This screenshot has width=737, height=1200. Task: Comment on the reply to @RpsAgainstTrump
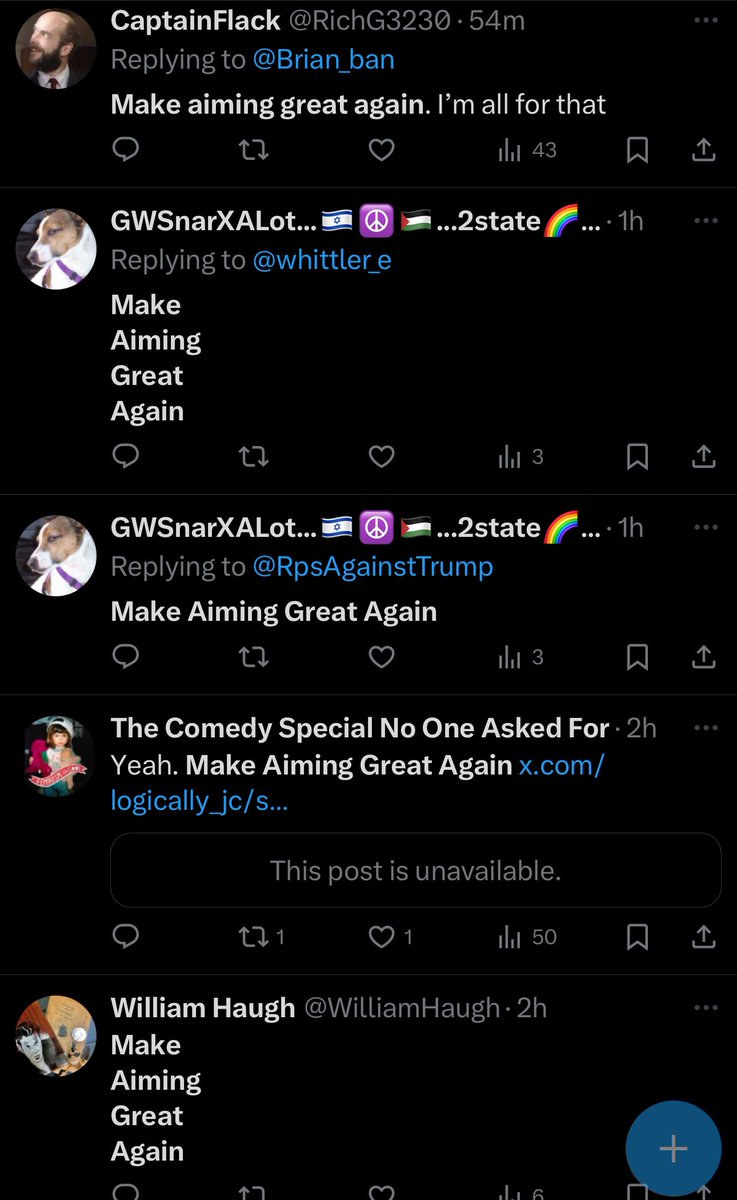pyautogui.click(x=125, y=657)
